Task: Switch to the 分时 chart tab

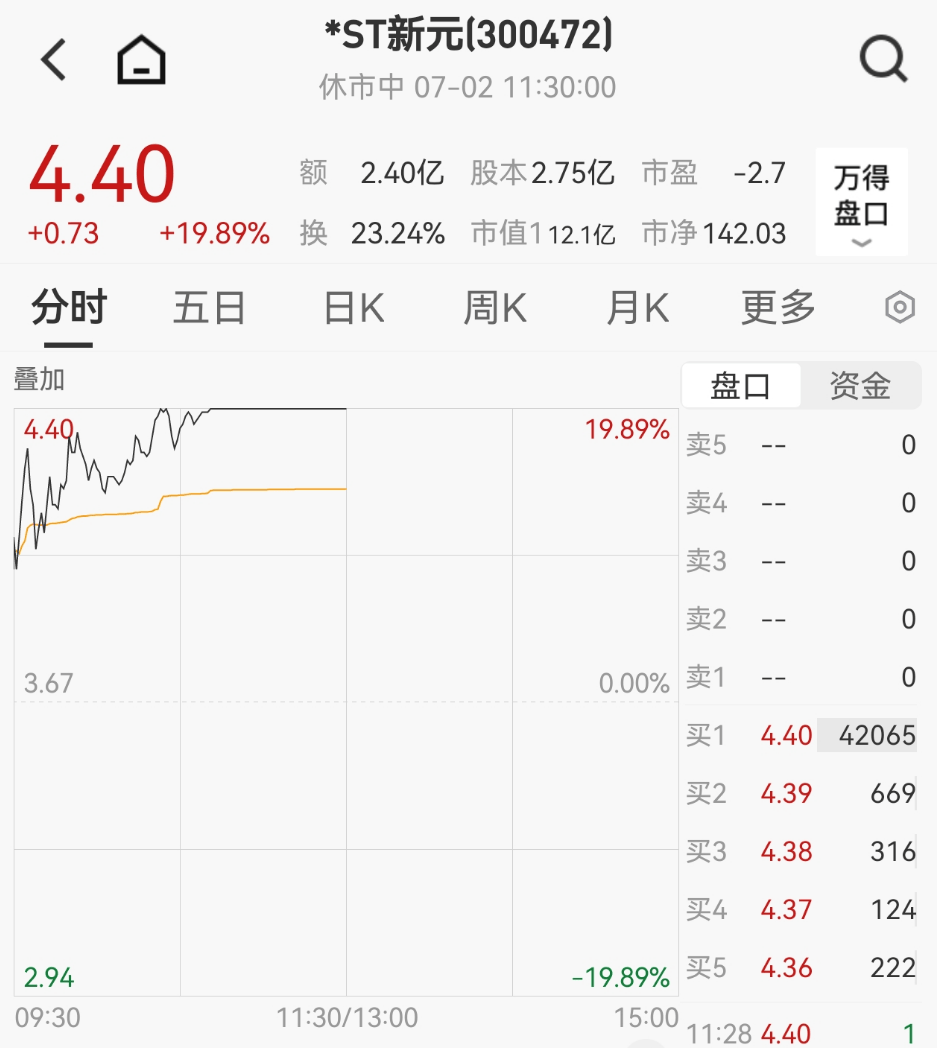Action: 68,308
